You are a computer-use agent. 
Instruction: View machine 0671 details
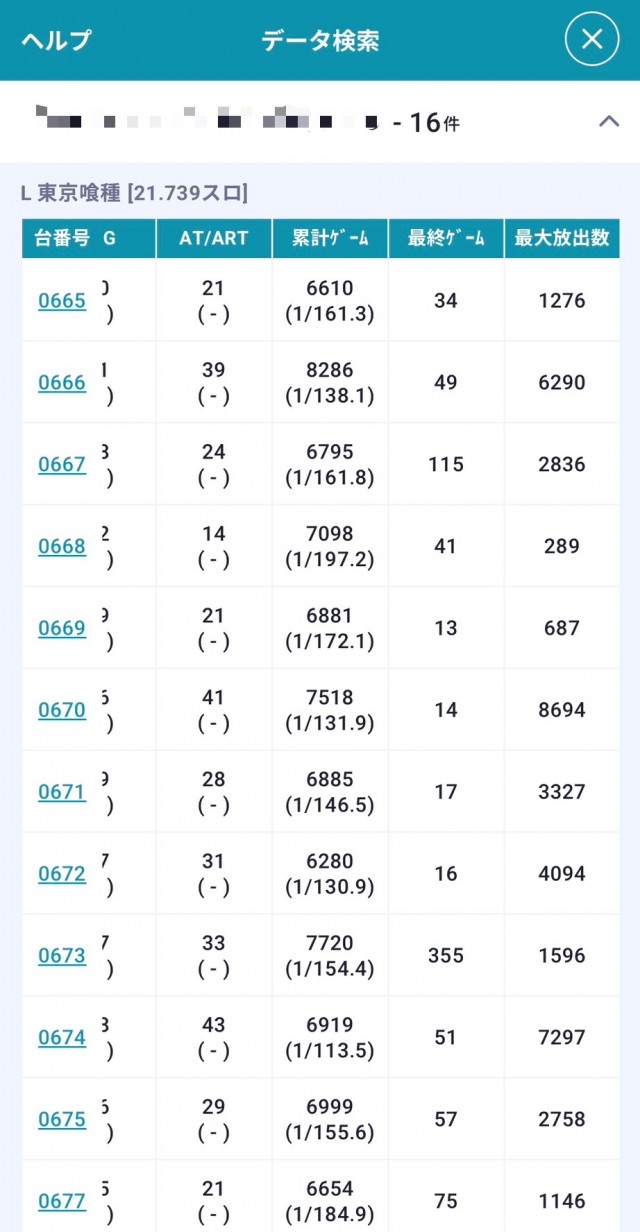click(62, 793)
